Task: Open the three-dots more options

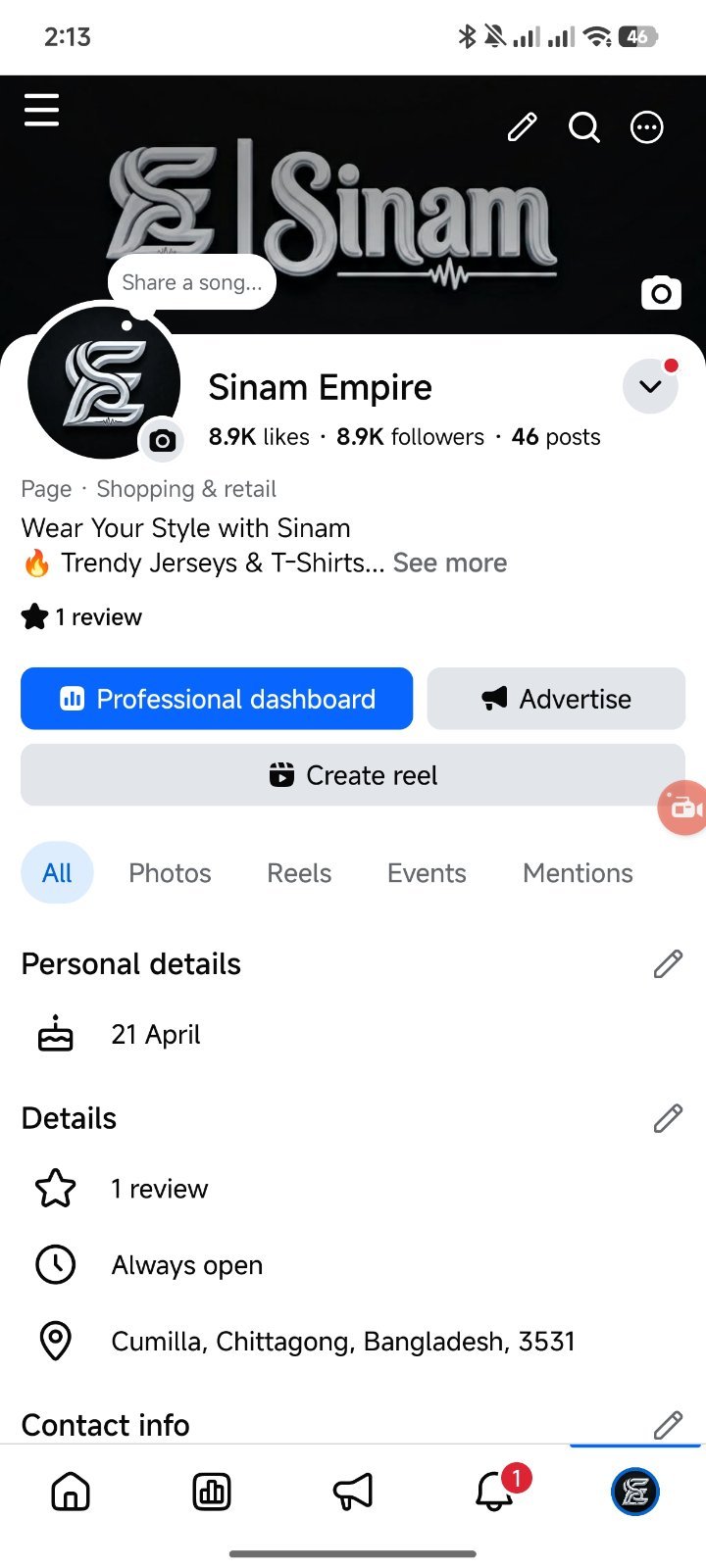Action: click(647, 127)
